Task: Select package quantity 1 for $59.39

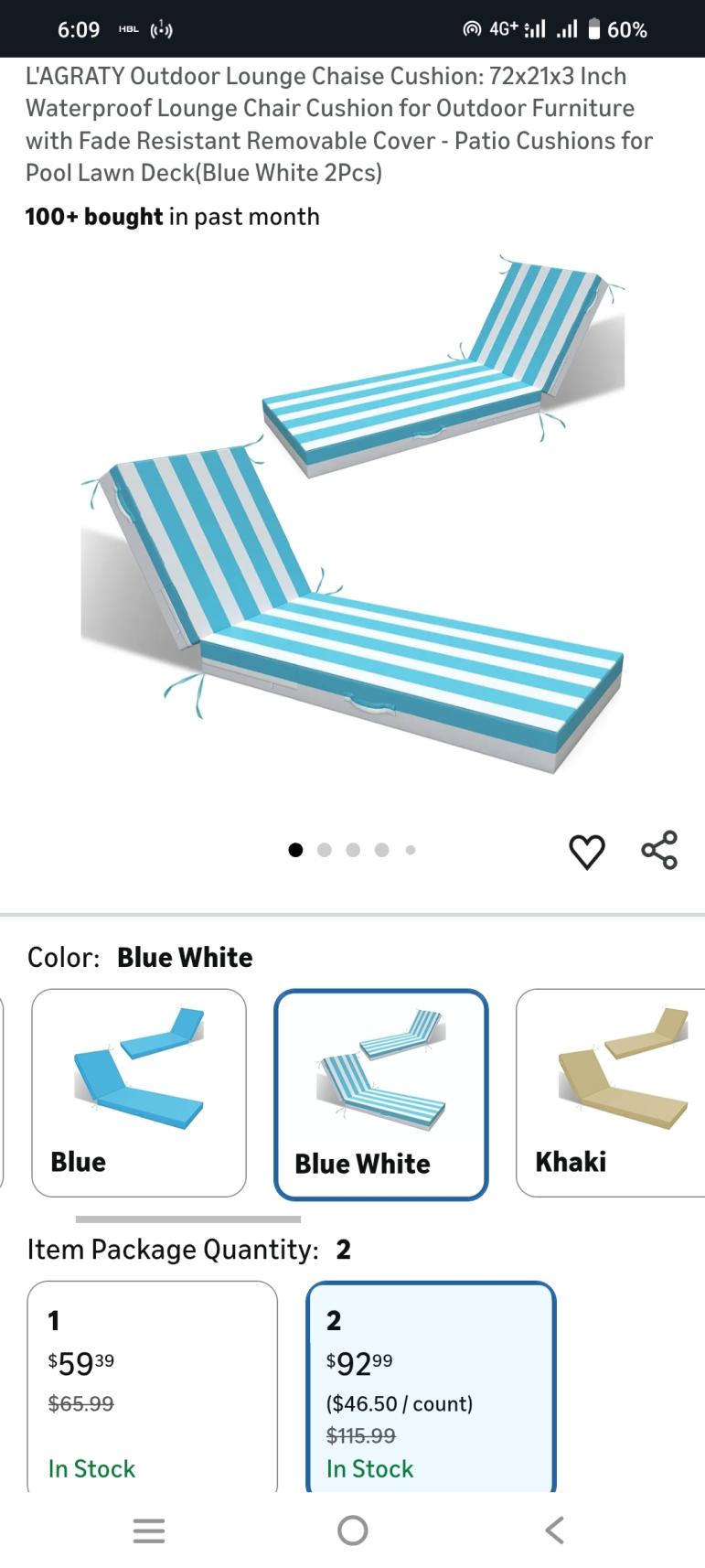Action: point(153,1386)
